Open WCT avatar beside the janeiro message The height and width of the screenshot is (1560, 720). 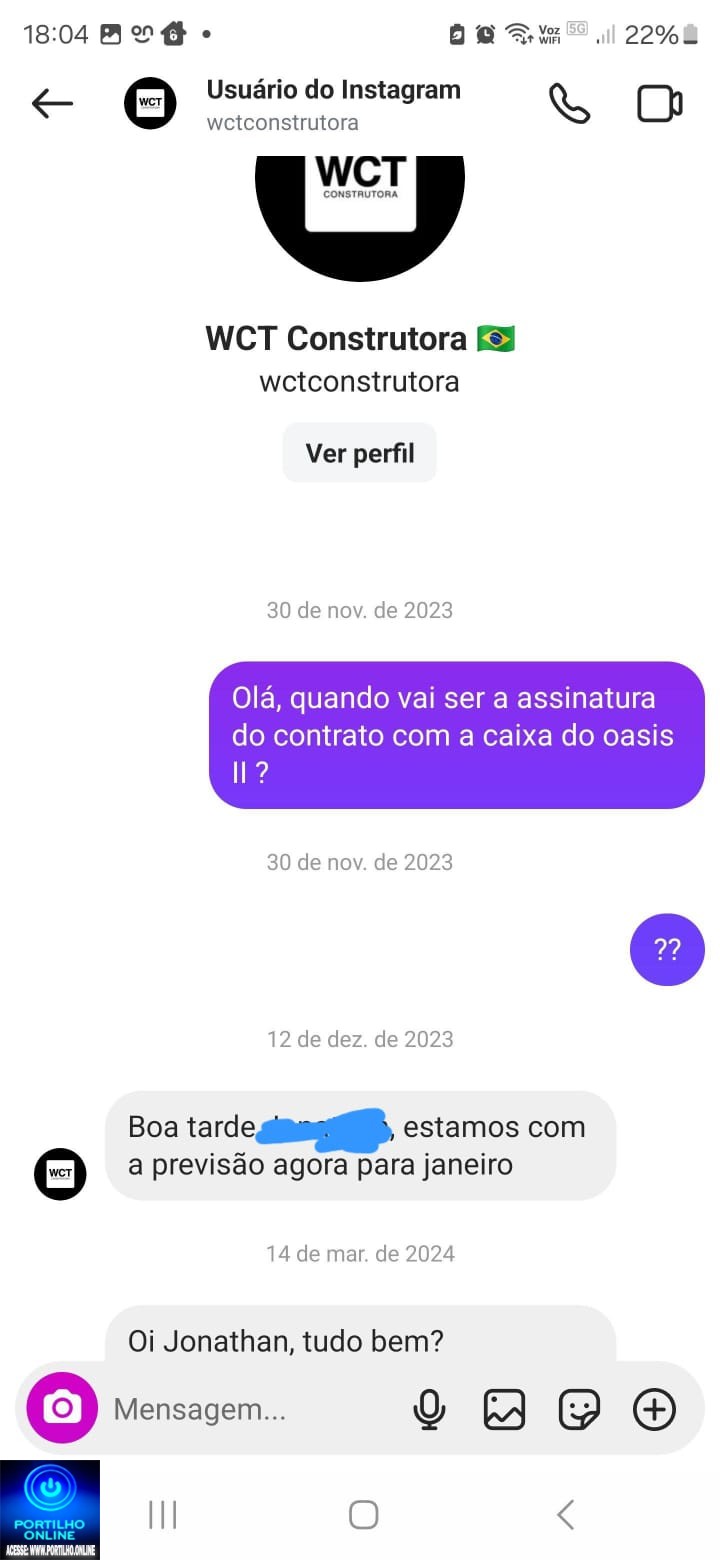click(x=60, y=1173)
